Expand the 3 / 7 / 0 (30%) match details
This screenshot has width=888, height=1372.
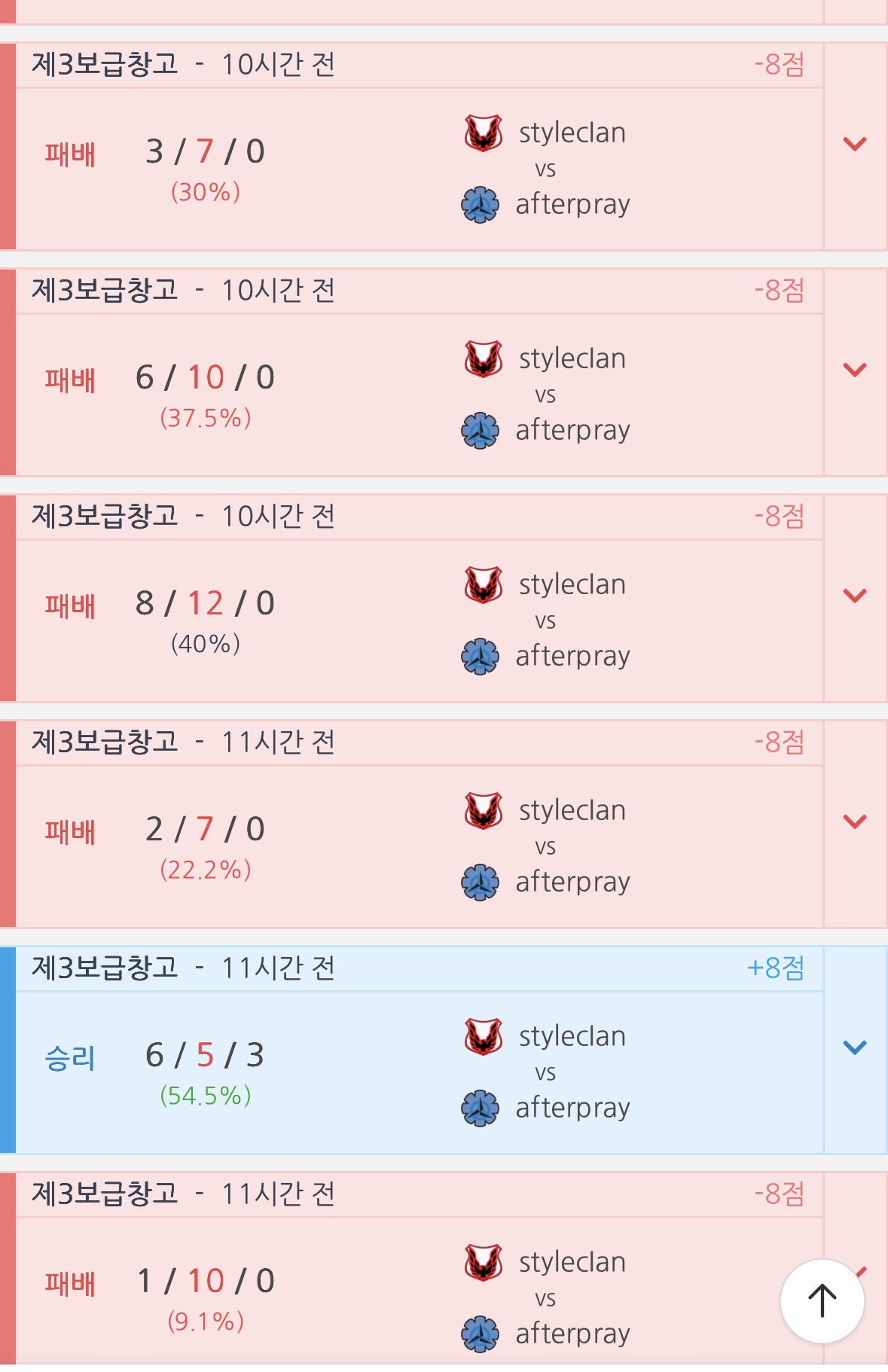click(855, 145)
